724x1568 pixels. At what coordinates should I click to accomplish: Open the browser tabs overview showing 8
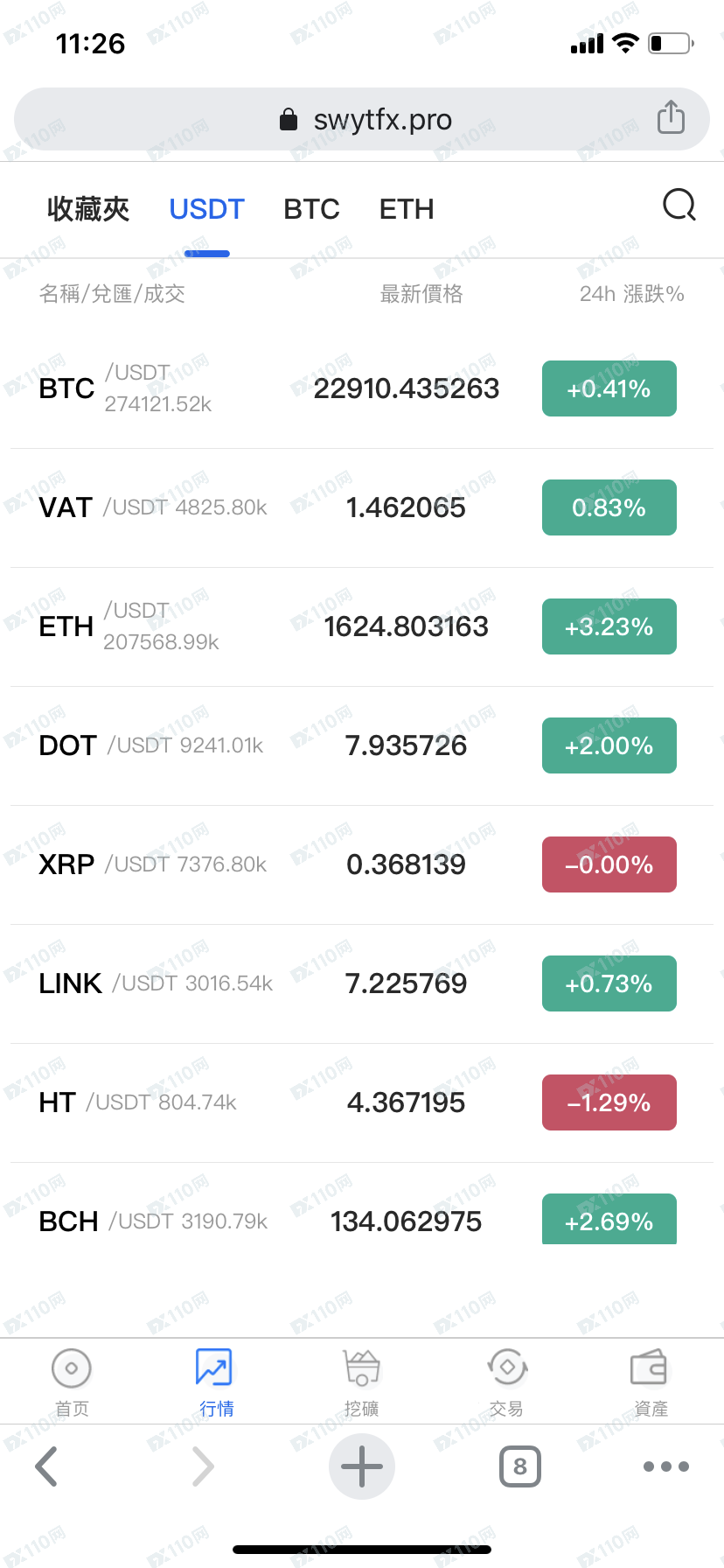coord(520,1466)
